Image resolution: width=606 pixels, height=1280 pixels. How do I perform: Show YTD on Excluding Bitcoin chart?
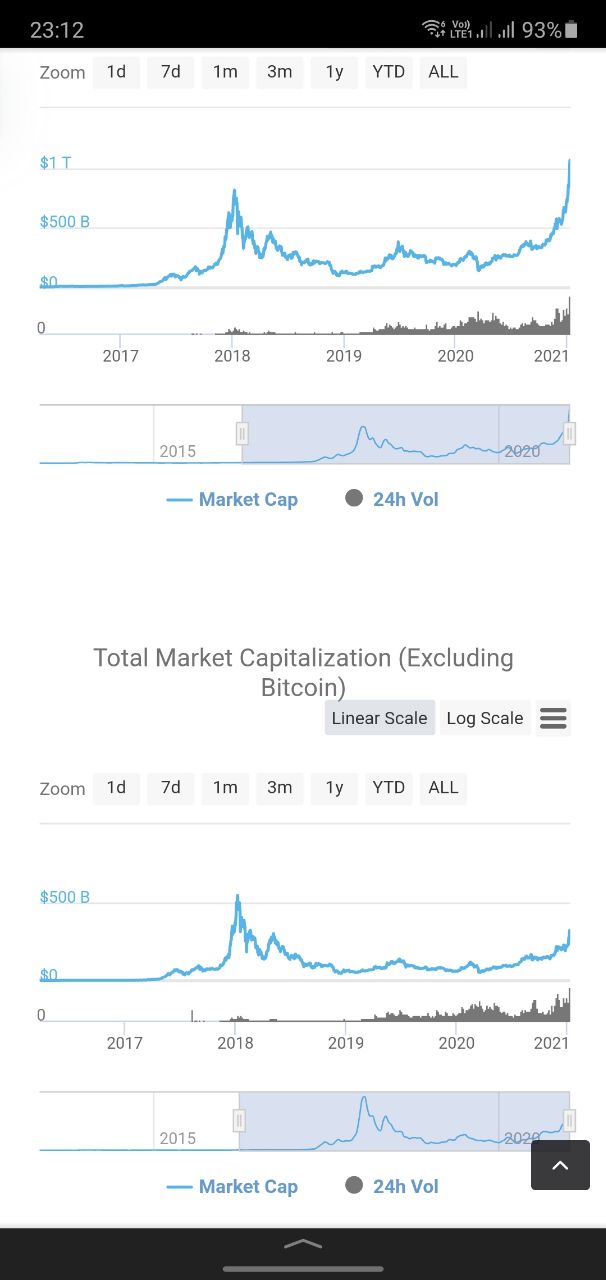click(388, 788)
